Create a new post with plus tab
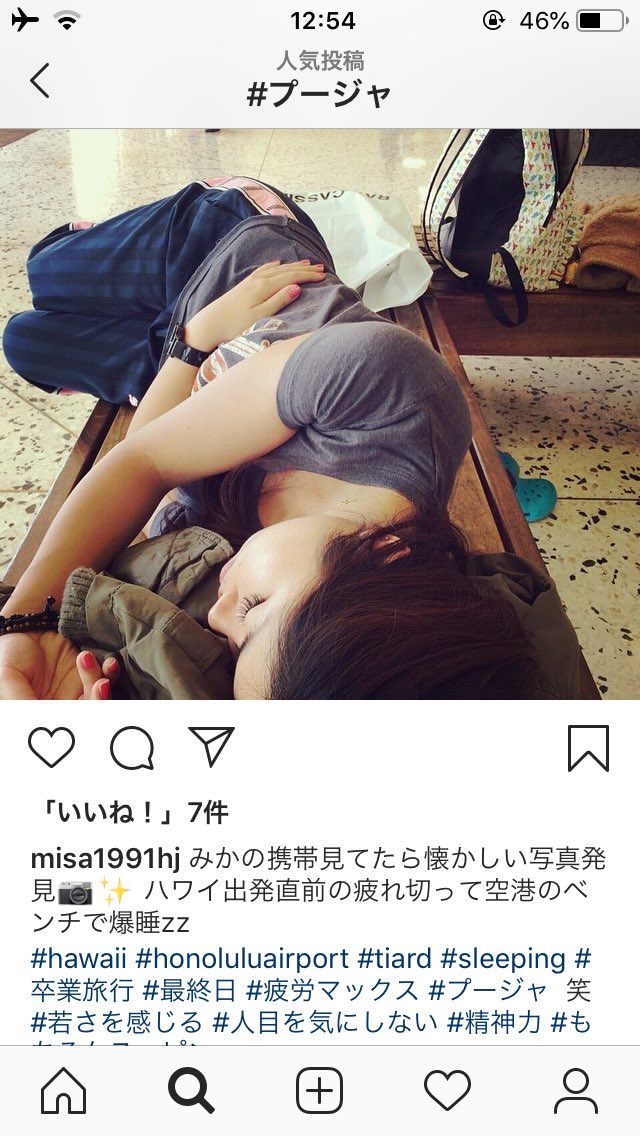The image size is (640, 1136). pyautogui.click(x=320, y=1091)
